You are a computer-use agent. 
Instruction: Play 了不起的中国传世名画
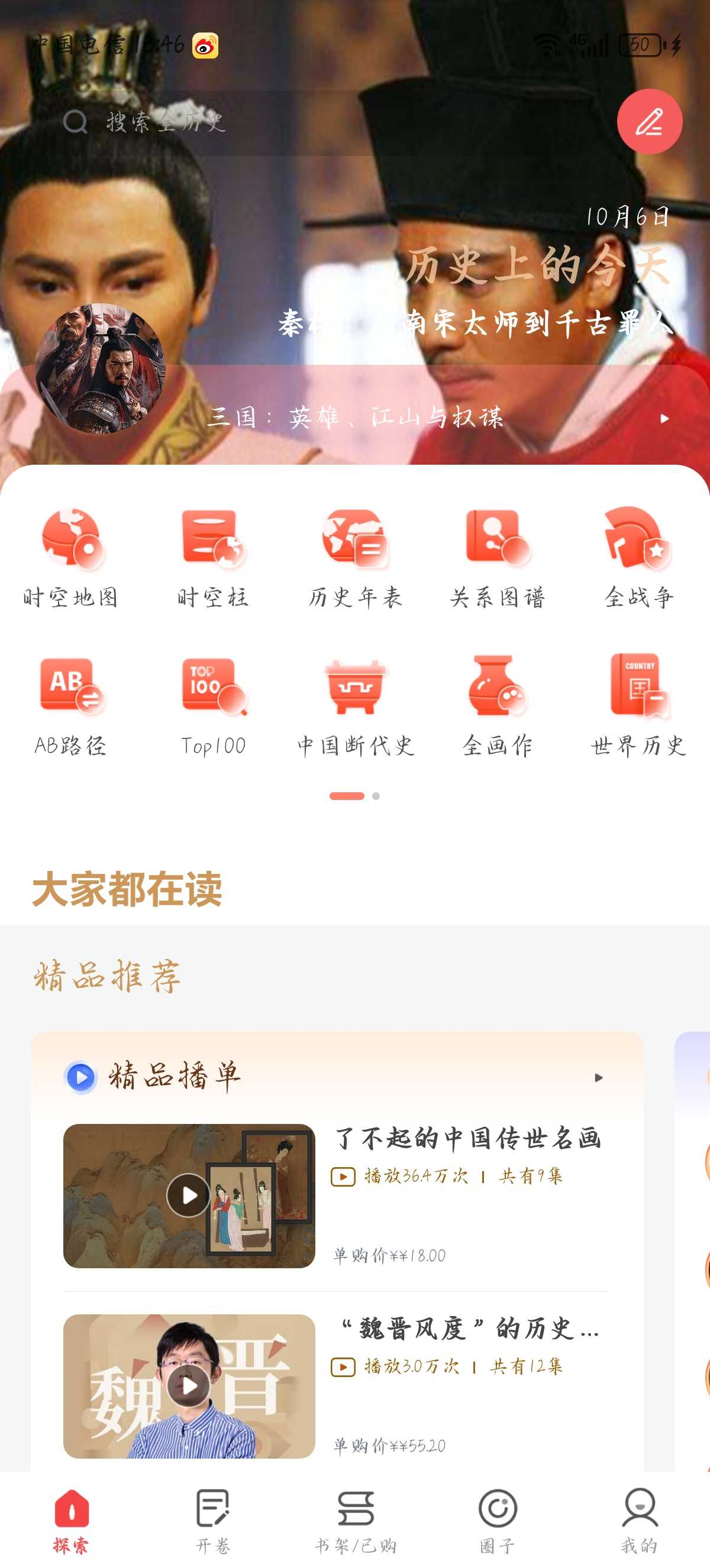pyautogui.click(x=189, y=1195)
